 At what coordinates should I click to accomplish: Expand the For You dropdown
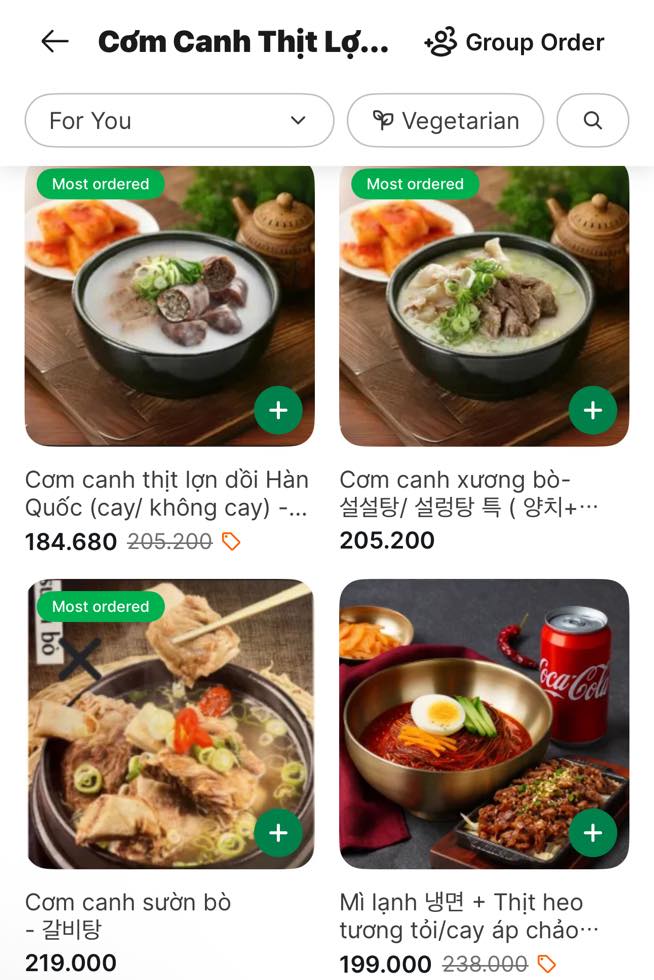179,121
